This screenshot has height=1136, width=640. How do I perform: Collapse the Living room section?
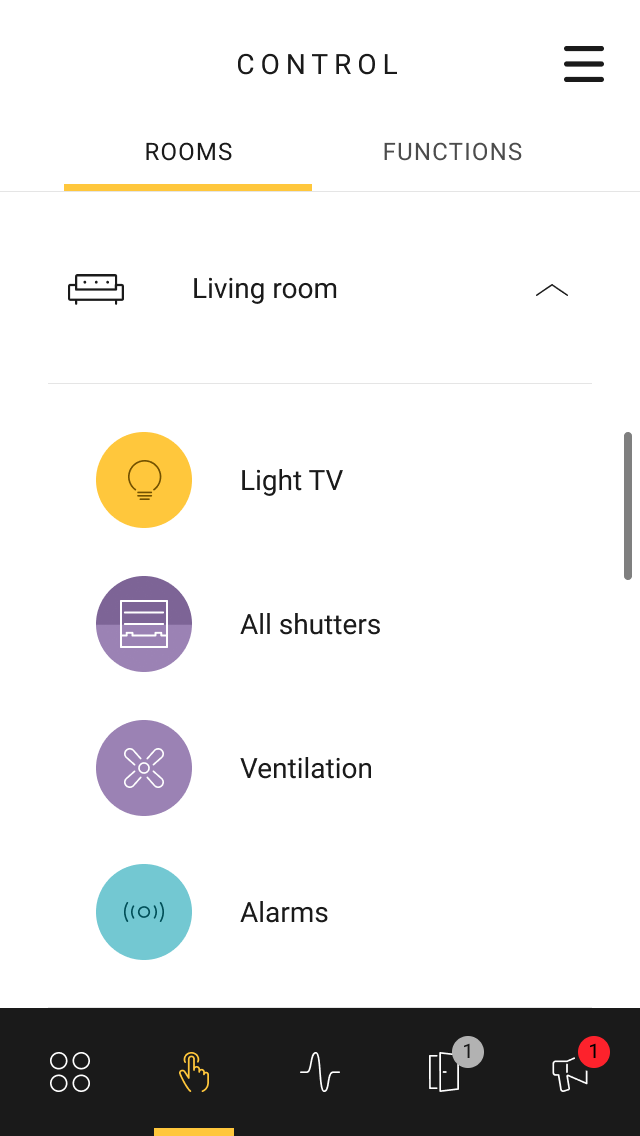[x=551, y=290]
